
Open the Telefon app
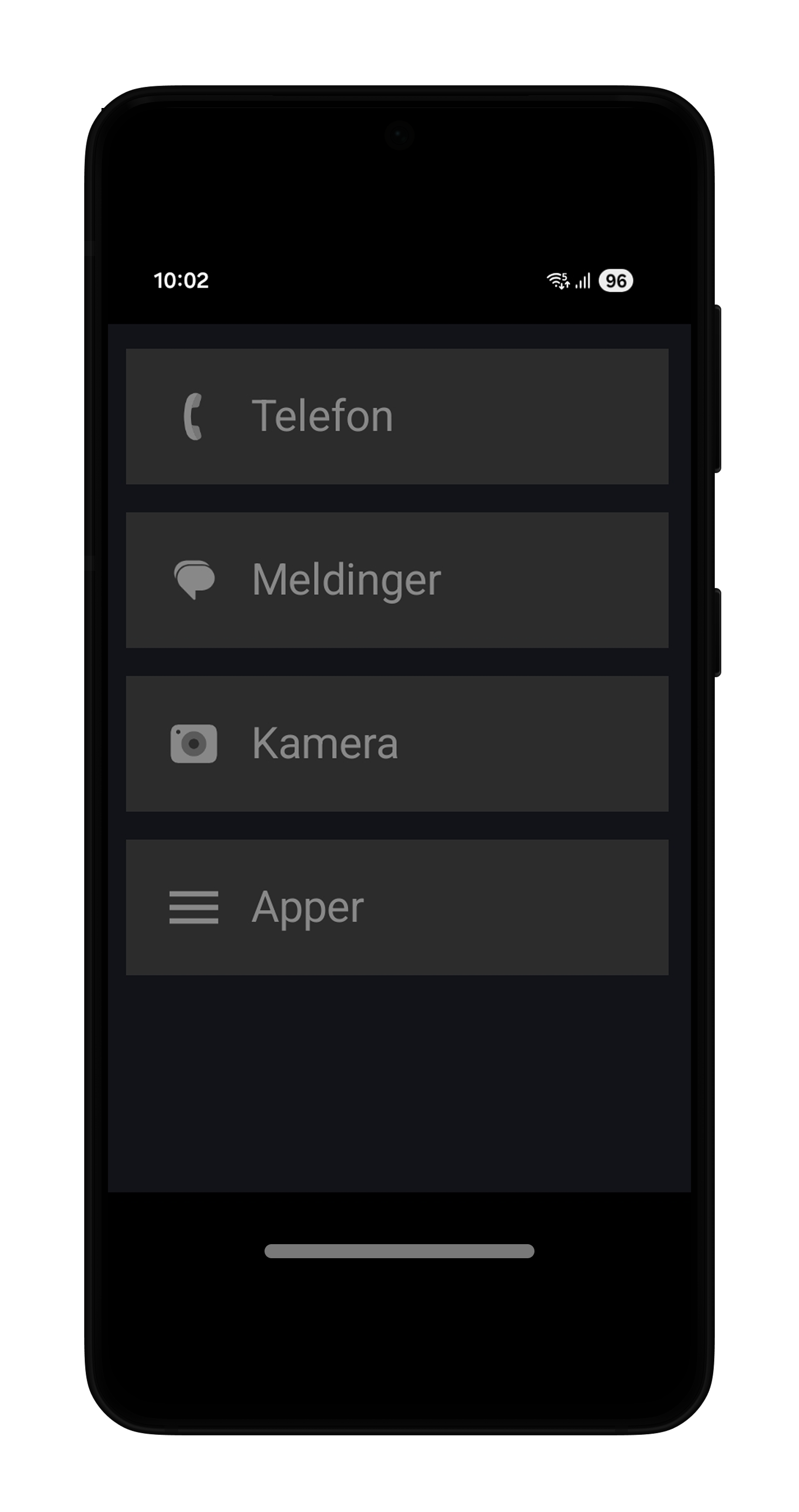point(397,416)
